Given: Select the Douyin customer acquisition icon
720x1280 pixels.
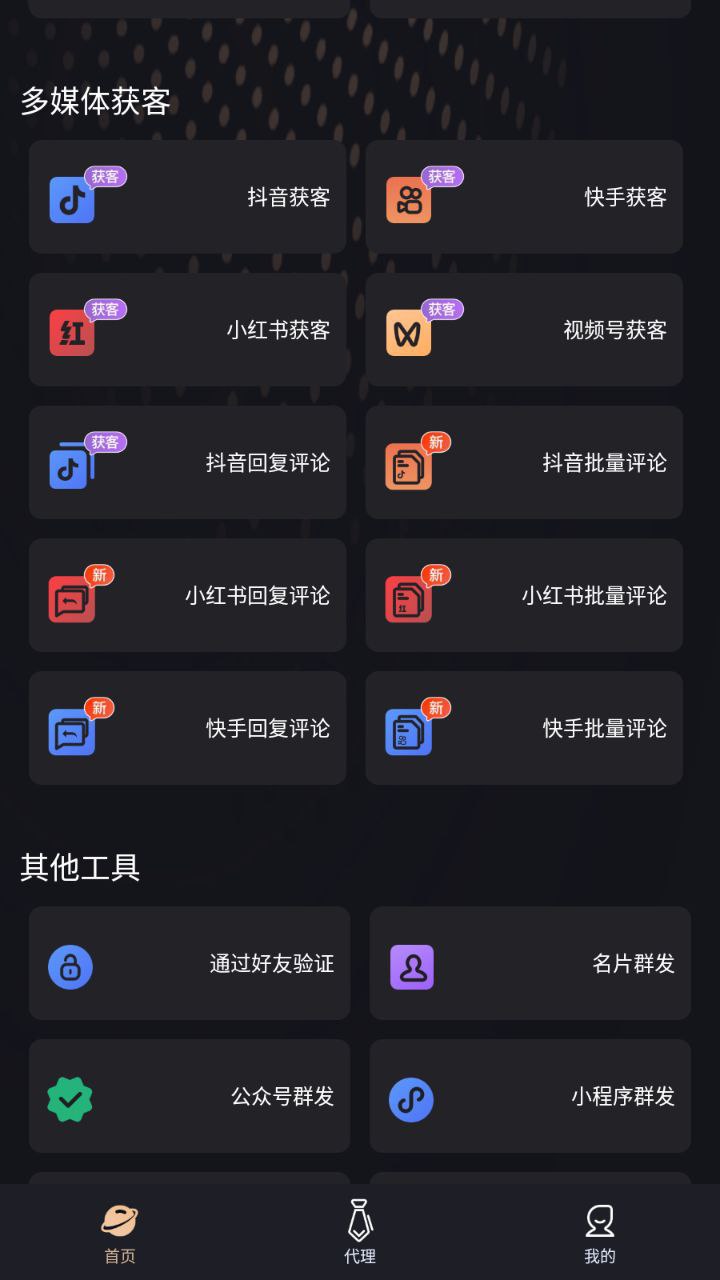Looking at the screenshot, I should (71, 199).
